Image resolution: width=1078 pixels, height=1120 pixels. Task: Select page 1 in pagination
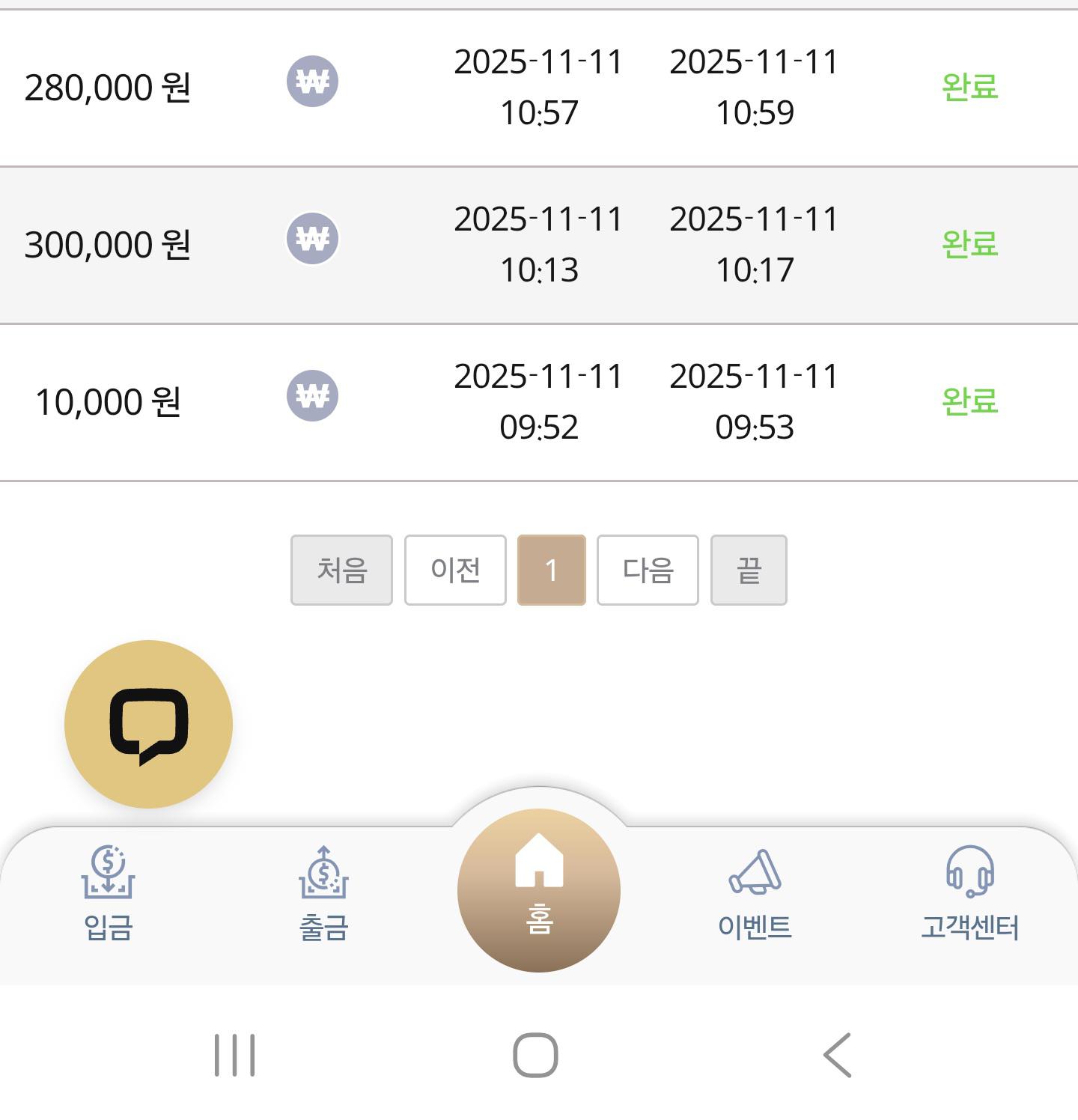click(552, 570)
